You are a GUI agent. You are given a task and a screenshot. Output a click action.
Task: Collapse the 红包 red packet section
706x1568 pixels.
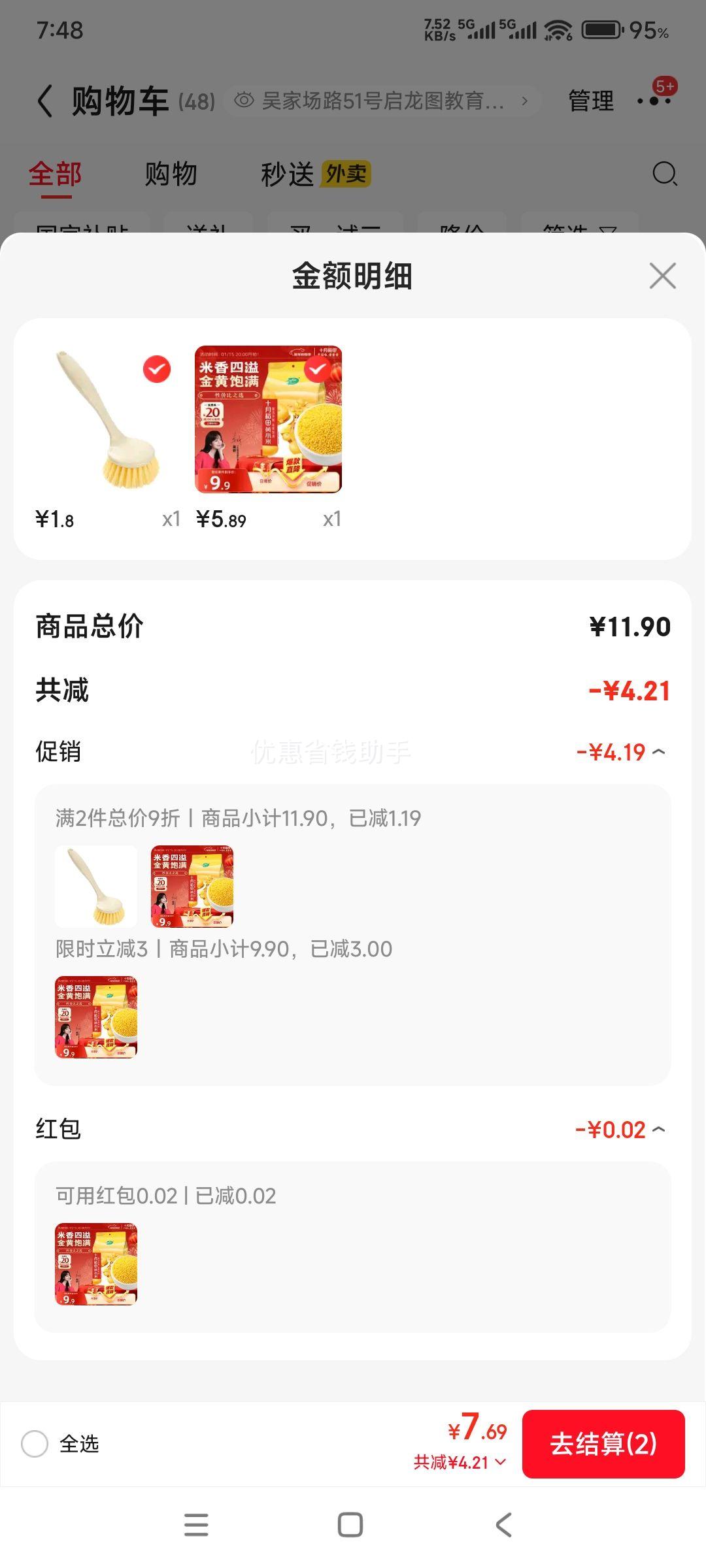click(660, 1128)
